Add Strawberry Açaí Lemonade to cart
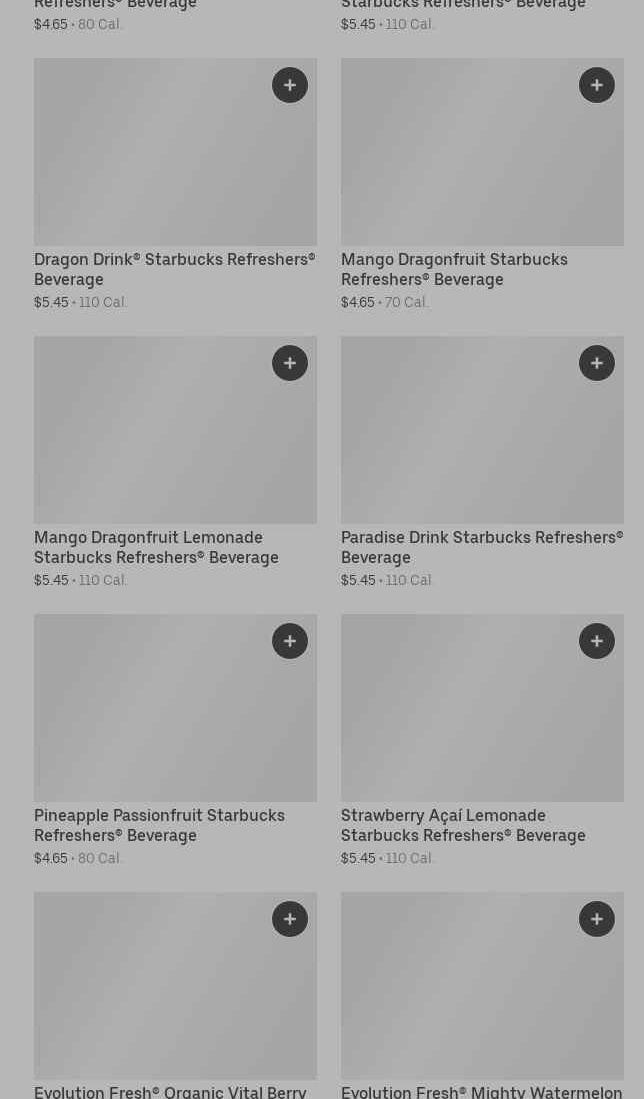644x1099 pixels. (x=597, y=642)
